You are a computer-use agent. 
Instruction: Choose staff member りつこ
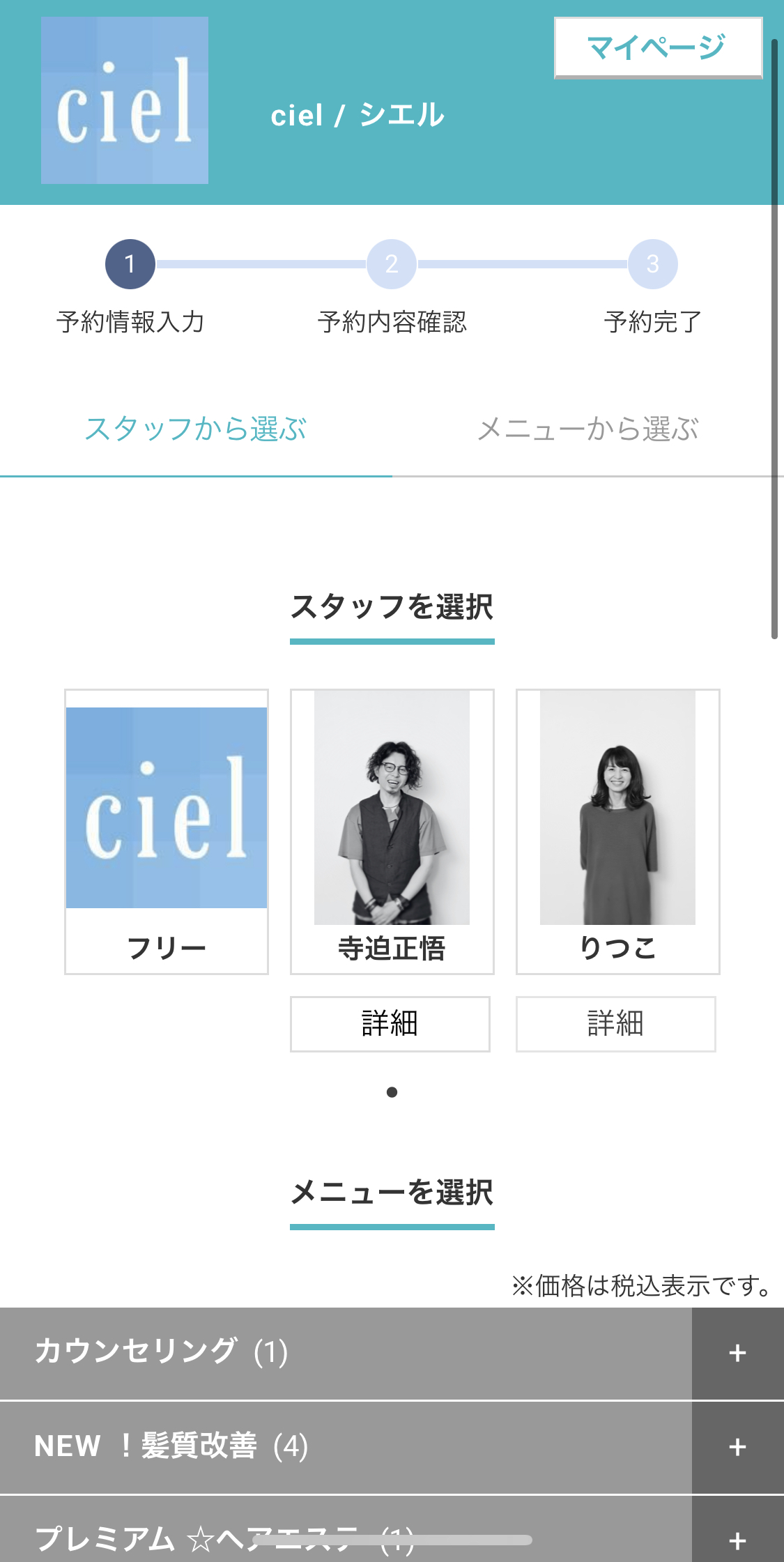[x=618, y=832]
